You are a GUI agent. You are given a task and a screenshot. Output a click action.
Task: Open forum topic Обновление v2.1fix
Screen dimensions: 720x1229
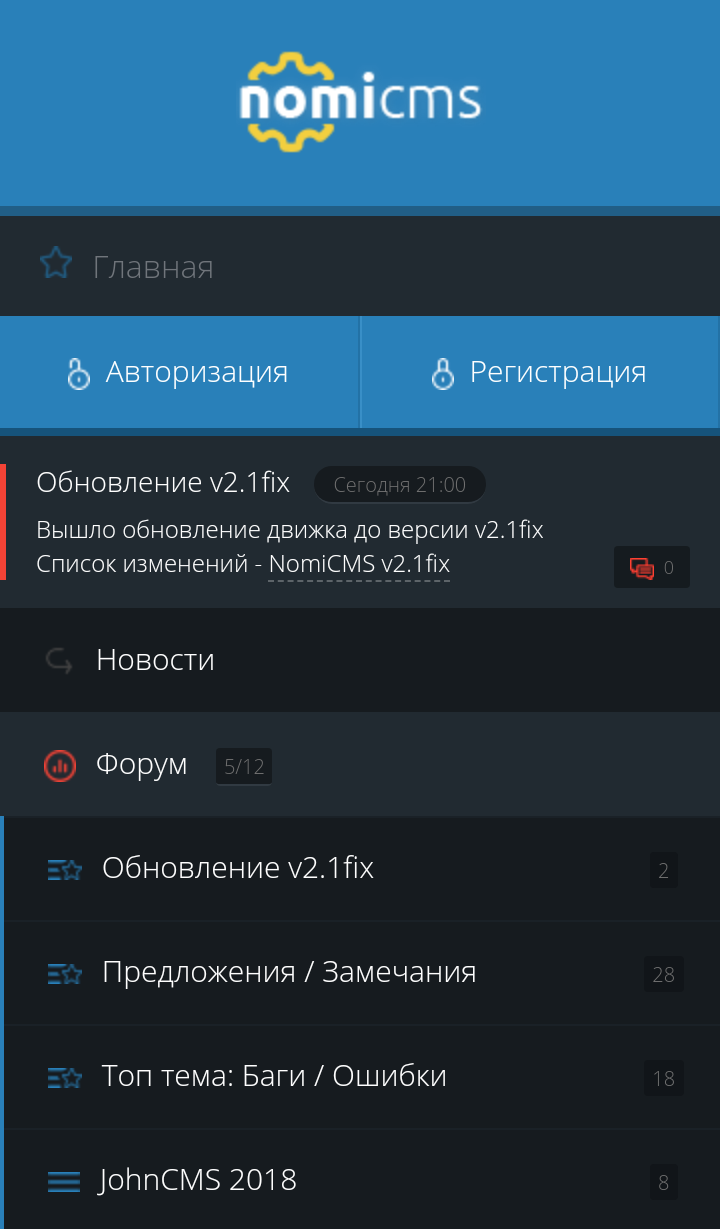click(238, 868)
